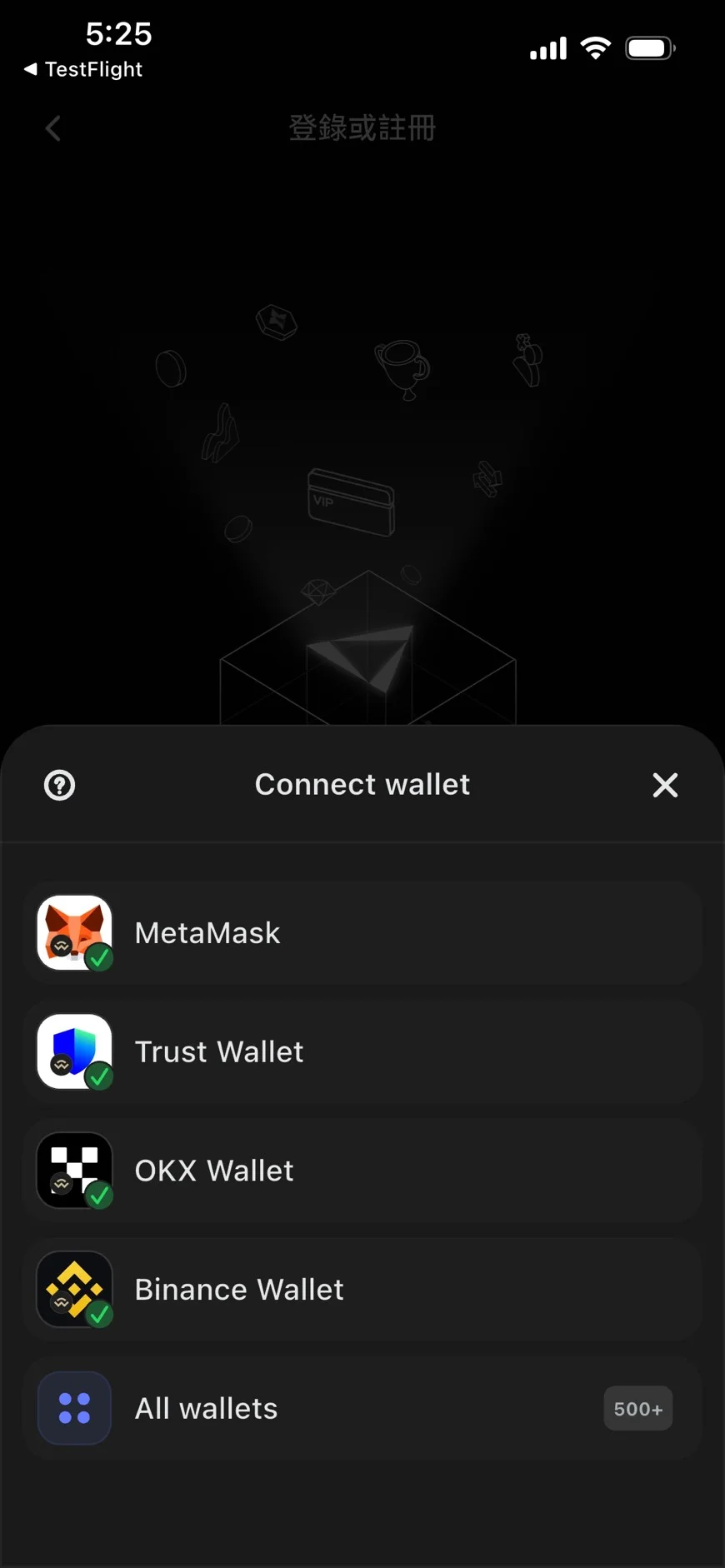Select Trust Wallet
The width and height of the screenshot is (725, 1568).
click(x=362, y=1052)
